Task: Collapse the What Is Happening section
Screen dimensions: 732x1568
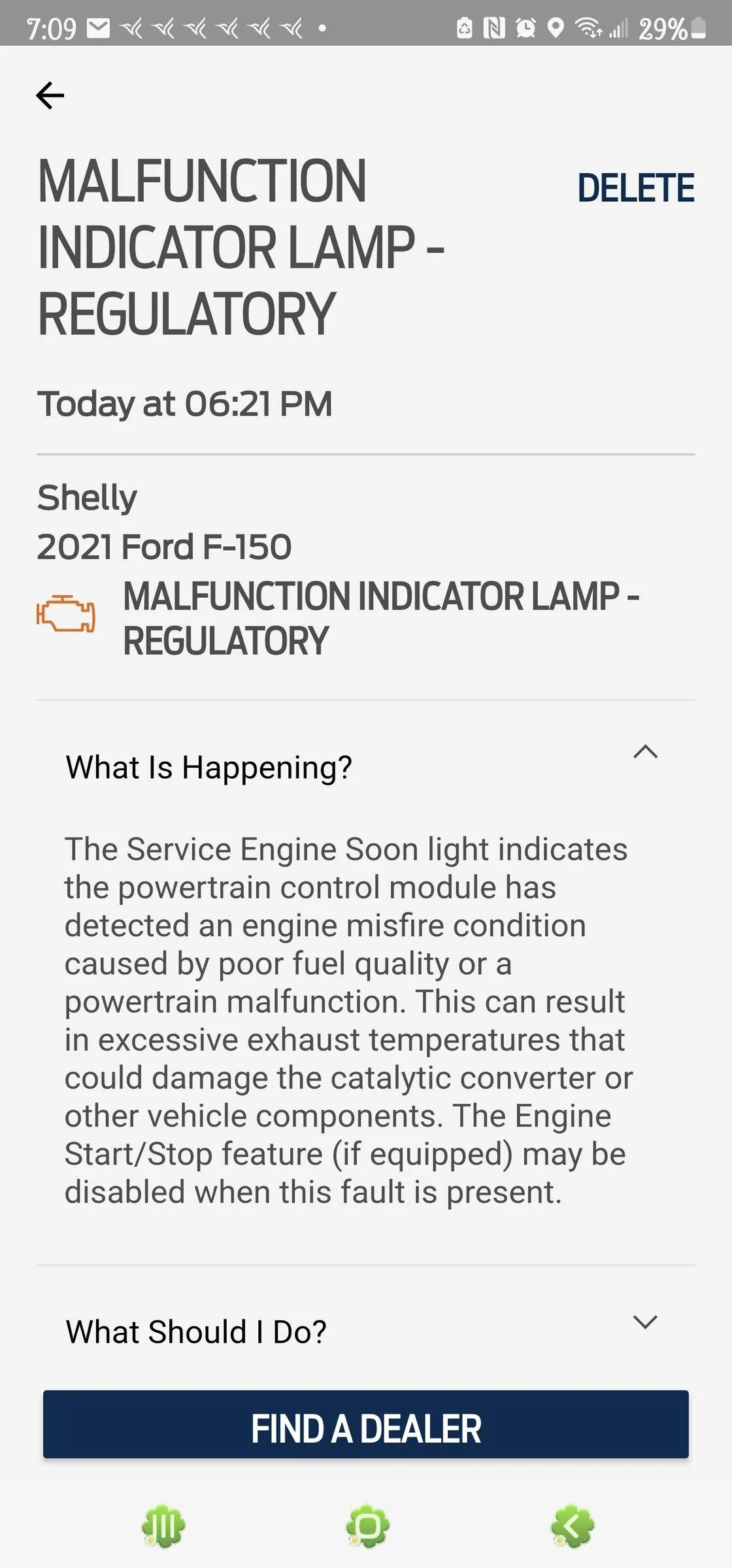Action: pyautogui.click(x=646, y=753)
